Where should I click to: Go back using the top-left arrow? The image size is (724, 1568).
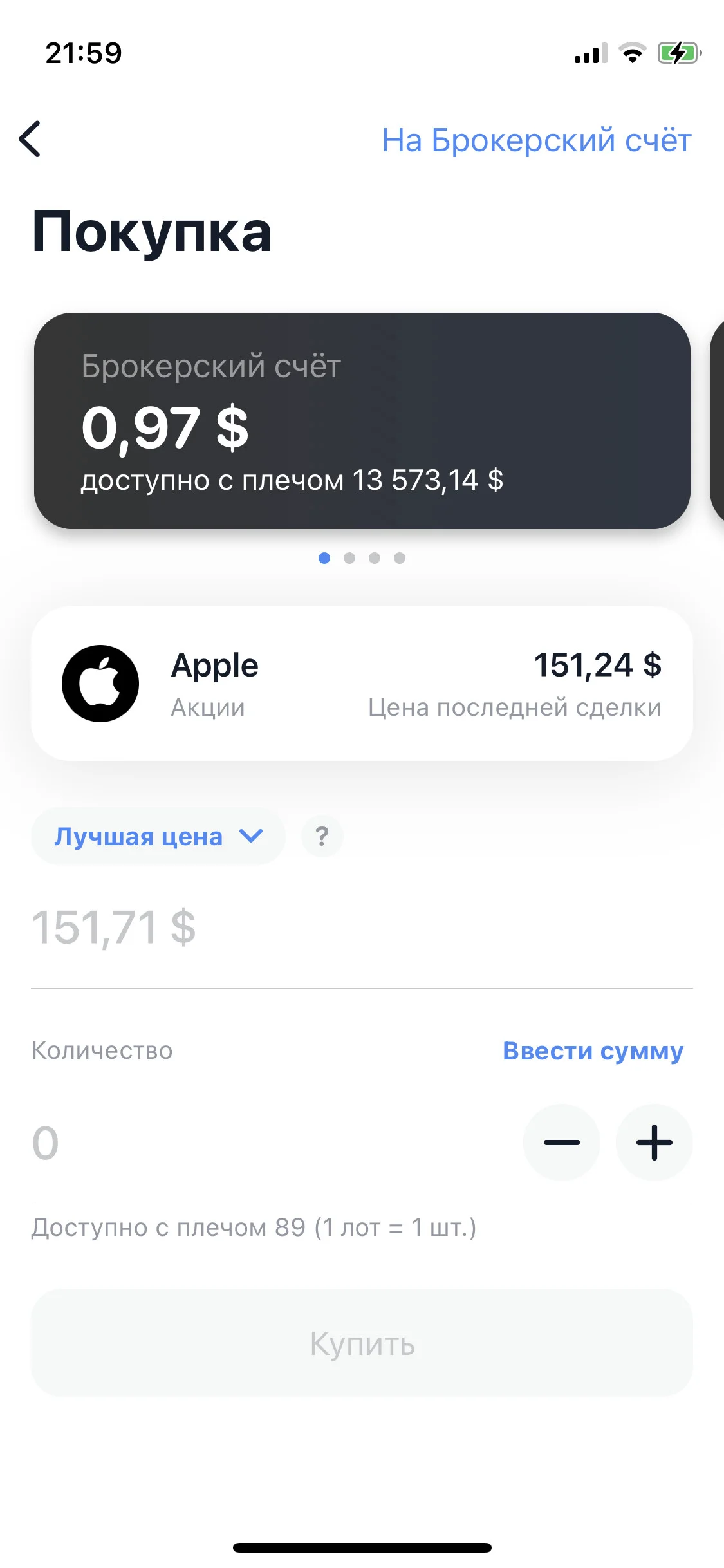pyautogui.click(x=30, y=139)
